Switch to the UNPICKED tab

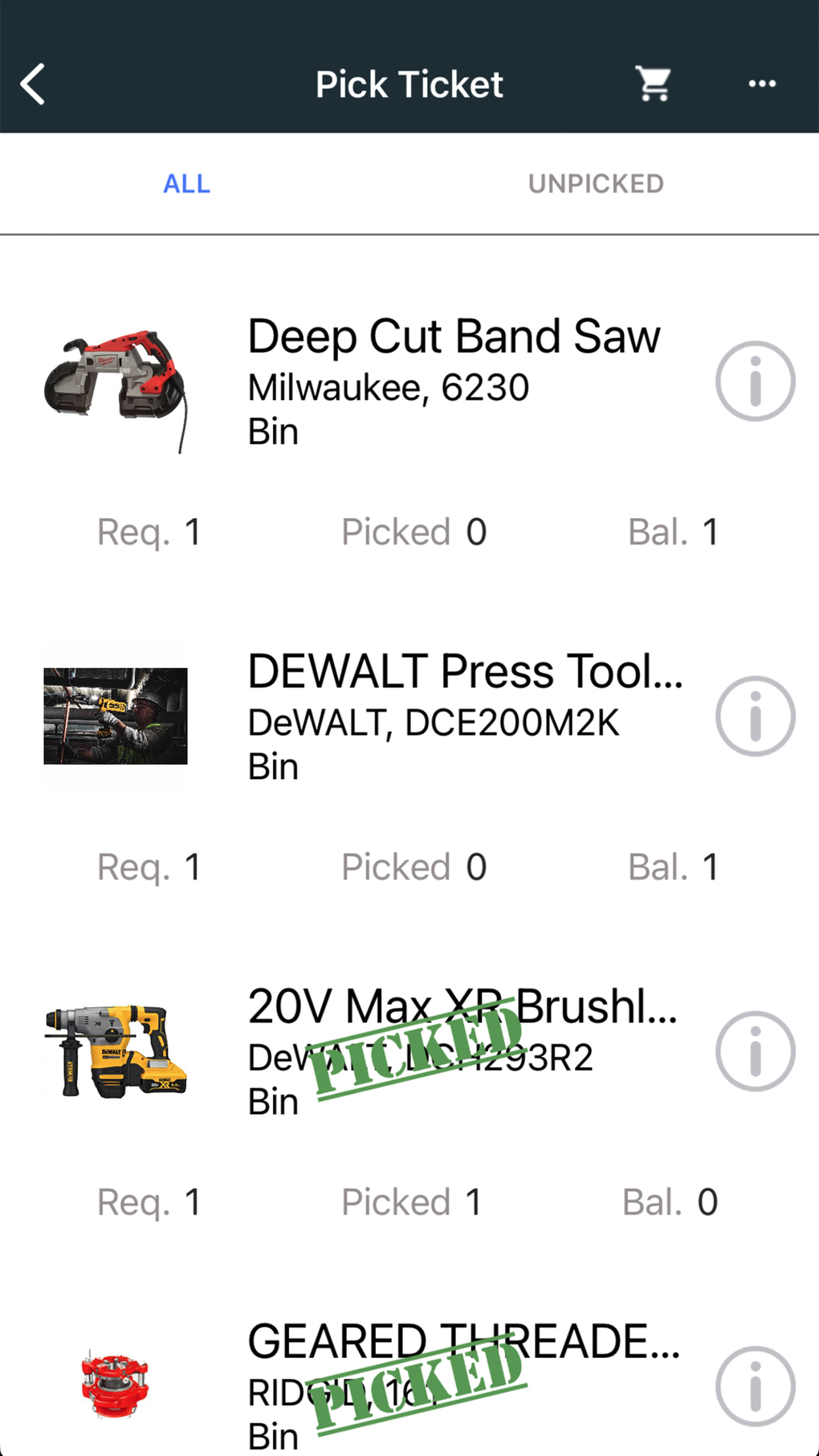pyautogui.click(x=596, y=184)
